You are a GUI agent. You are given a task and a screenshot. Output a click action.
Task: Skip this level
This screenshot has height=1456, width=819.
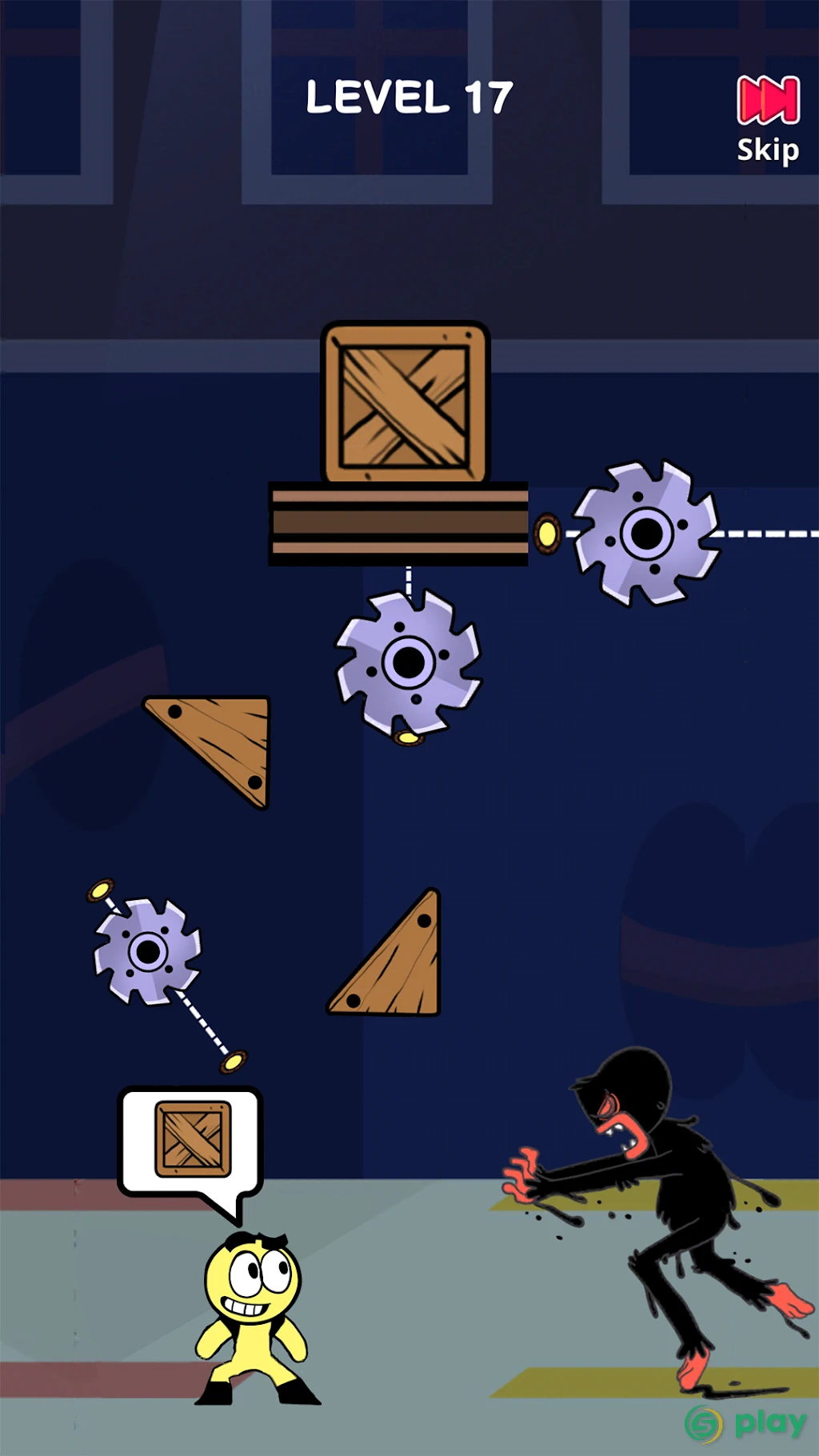tap(768, 120)
